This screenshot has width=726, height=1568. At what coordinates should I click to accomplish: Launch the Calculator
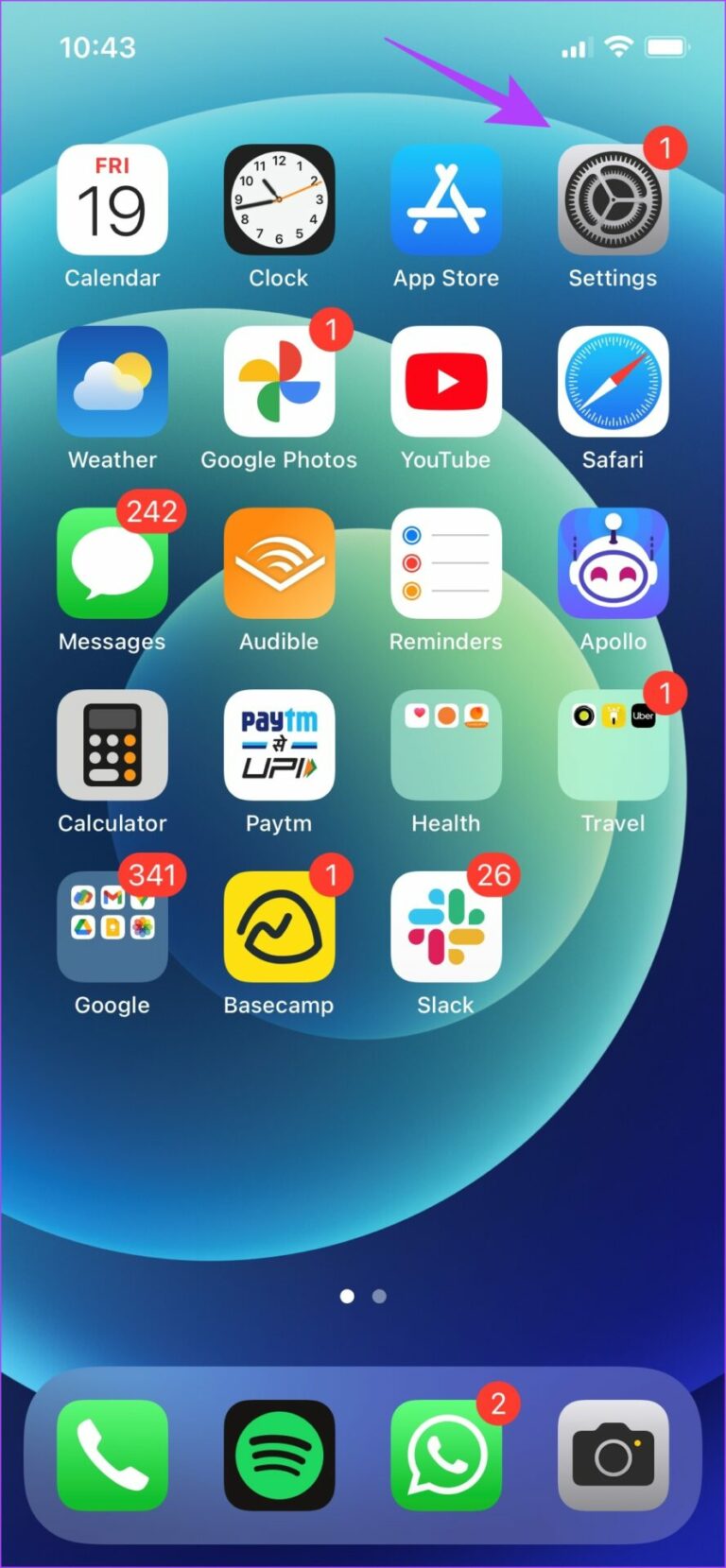click(112, 745)
